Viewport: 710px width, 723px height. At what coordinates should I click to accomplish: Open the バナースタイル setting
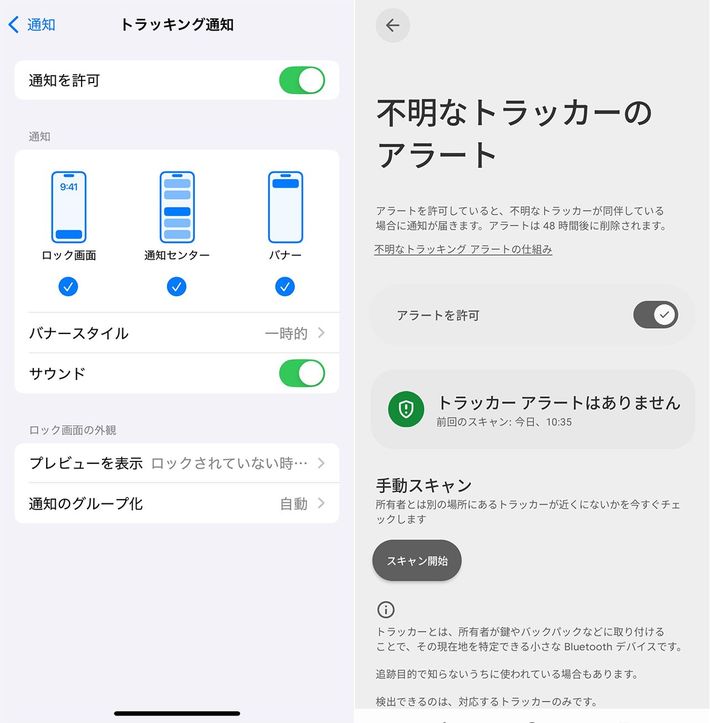coord(177,333)
